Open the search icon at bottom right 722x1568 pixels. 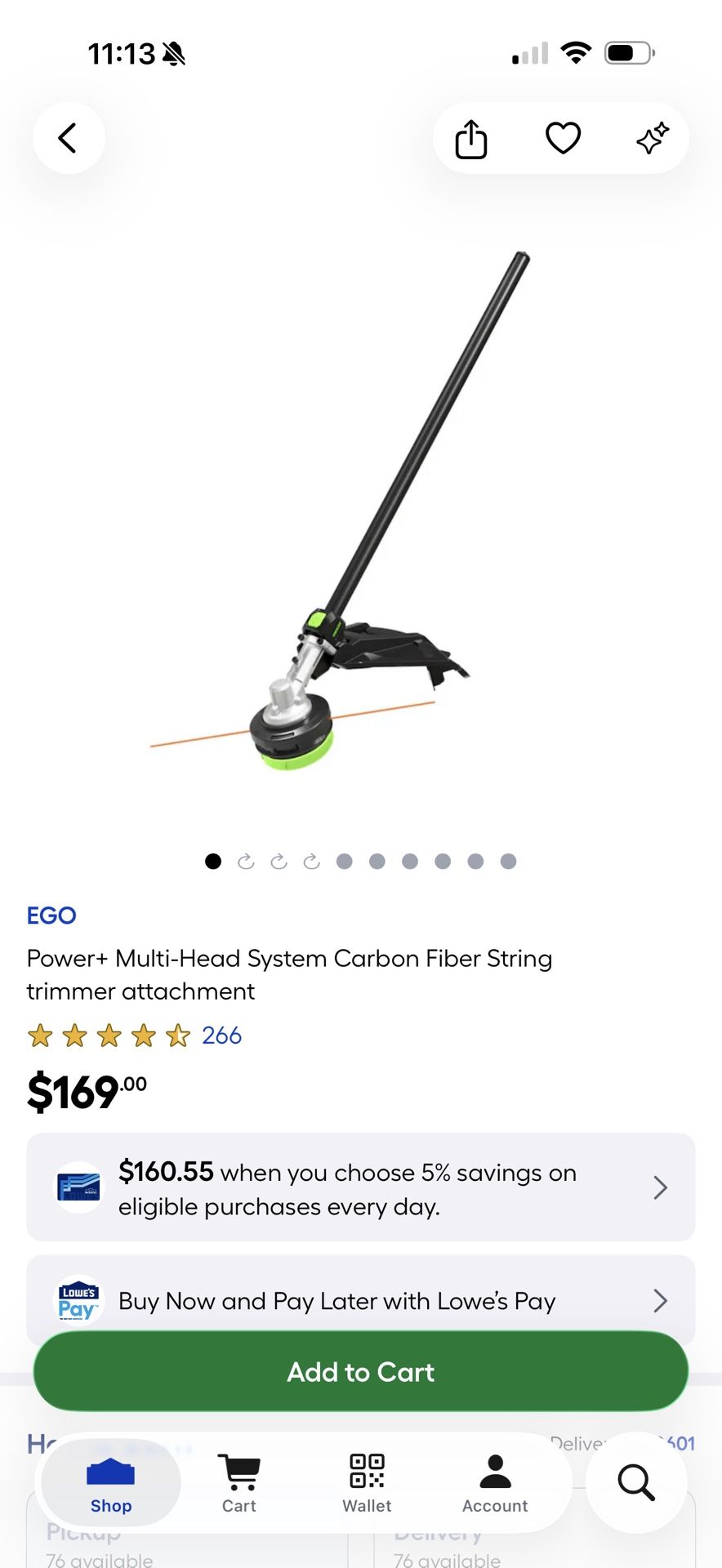click(x=635, y=1476)
